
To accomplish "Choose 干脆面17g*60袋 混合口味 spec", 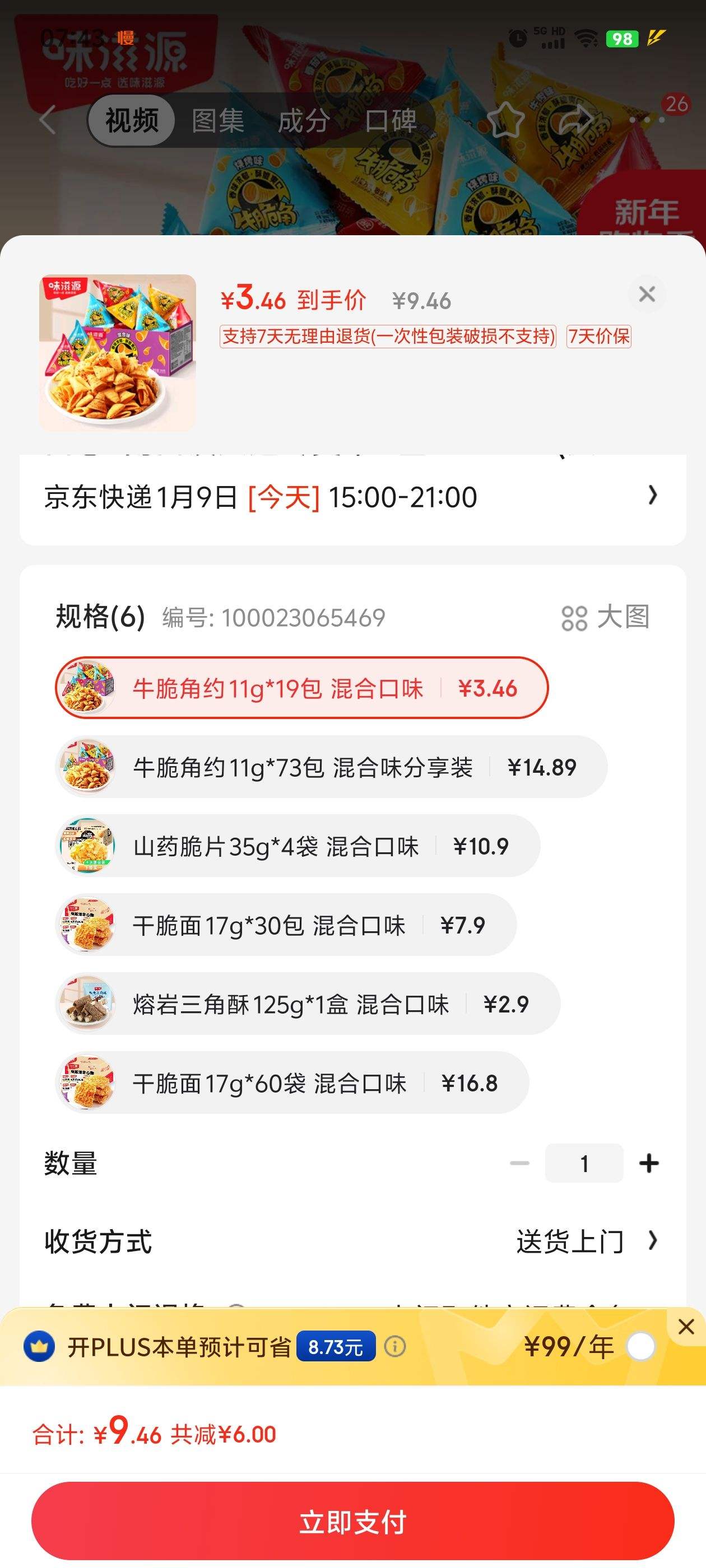I will point(292,1084).
